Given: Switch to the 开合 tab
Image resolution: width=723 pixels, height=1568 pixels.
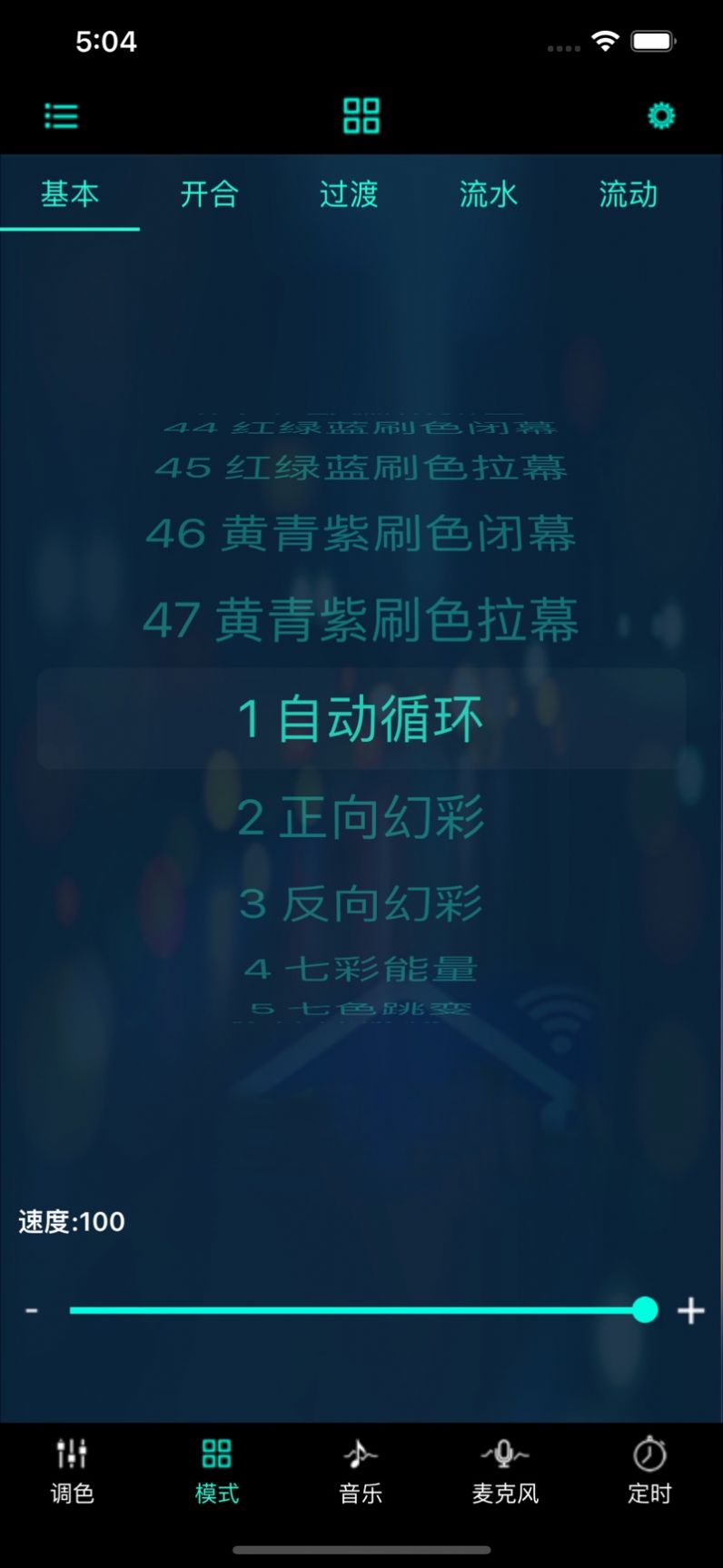Looking at the screenshot, I should click(209, 194).
